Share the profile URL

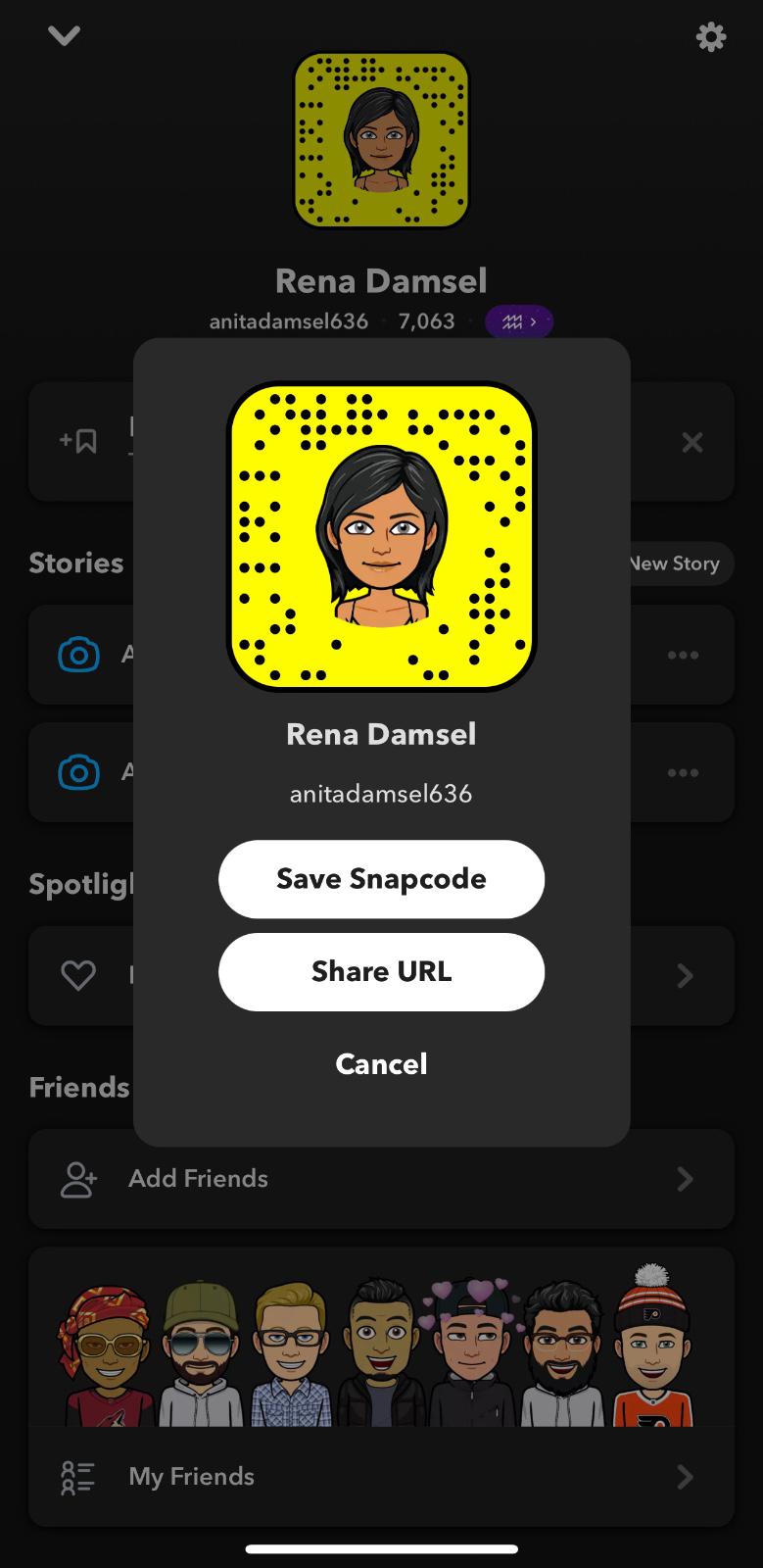[381, 972]
